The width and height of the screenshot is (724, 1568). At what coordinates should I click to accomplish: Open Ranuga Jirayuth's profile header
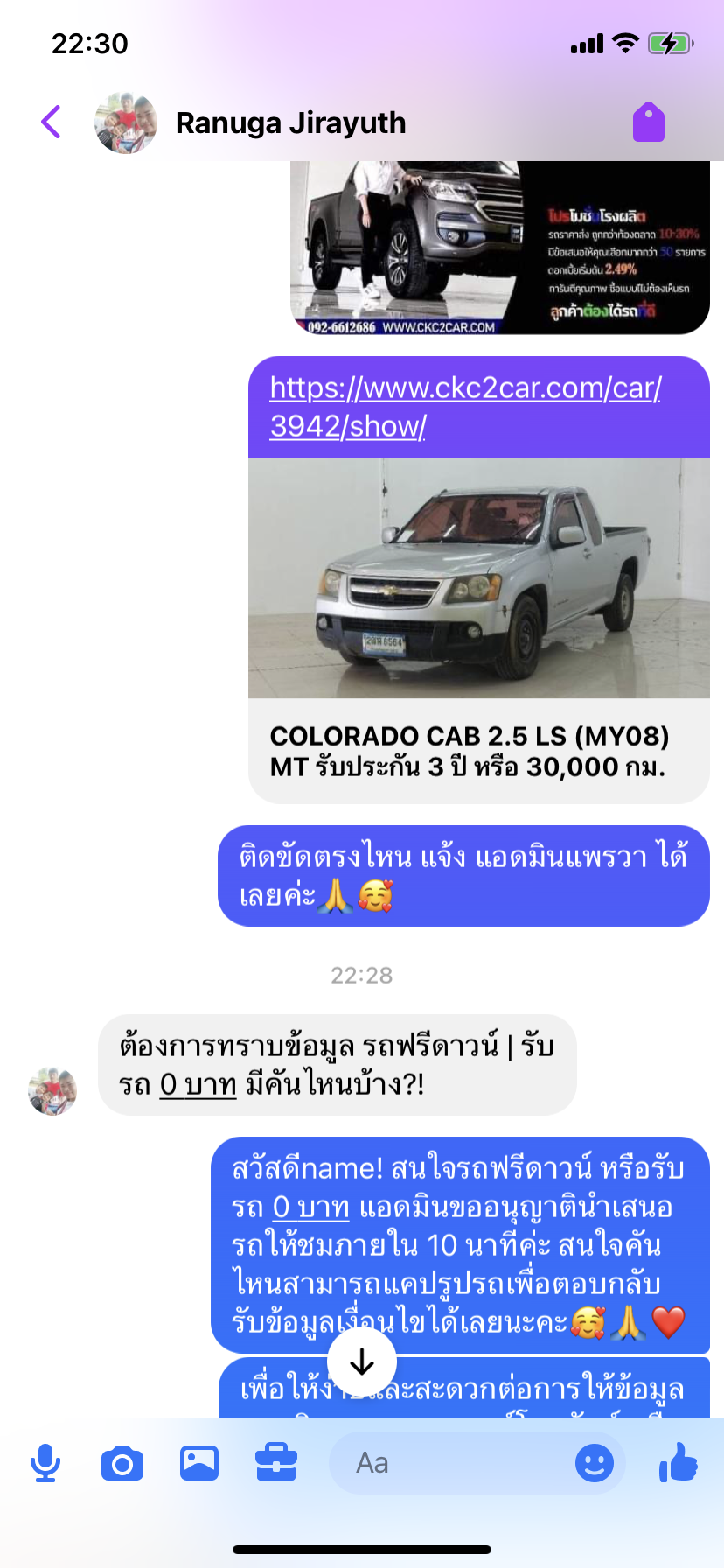[290, 123]
